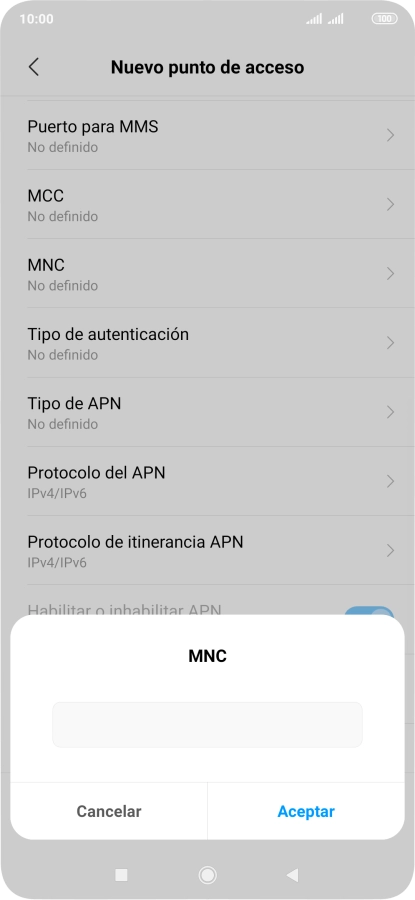Go to the home screen

pyautogui.click(x=207, y=875)
